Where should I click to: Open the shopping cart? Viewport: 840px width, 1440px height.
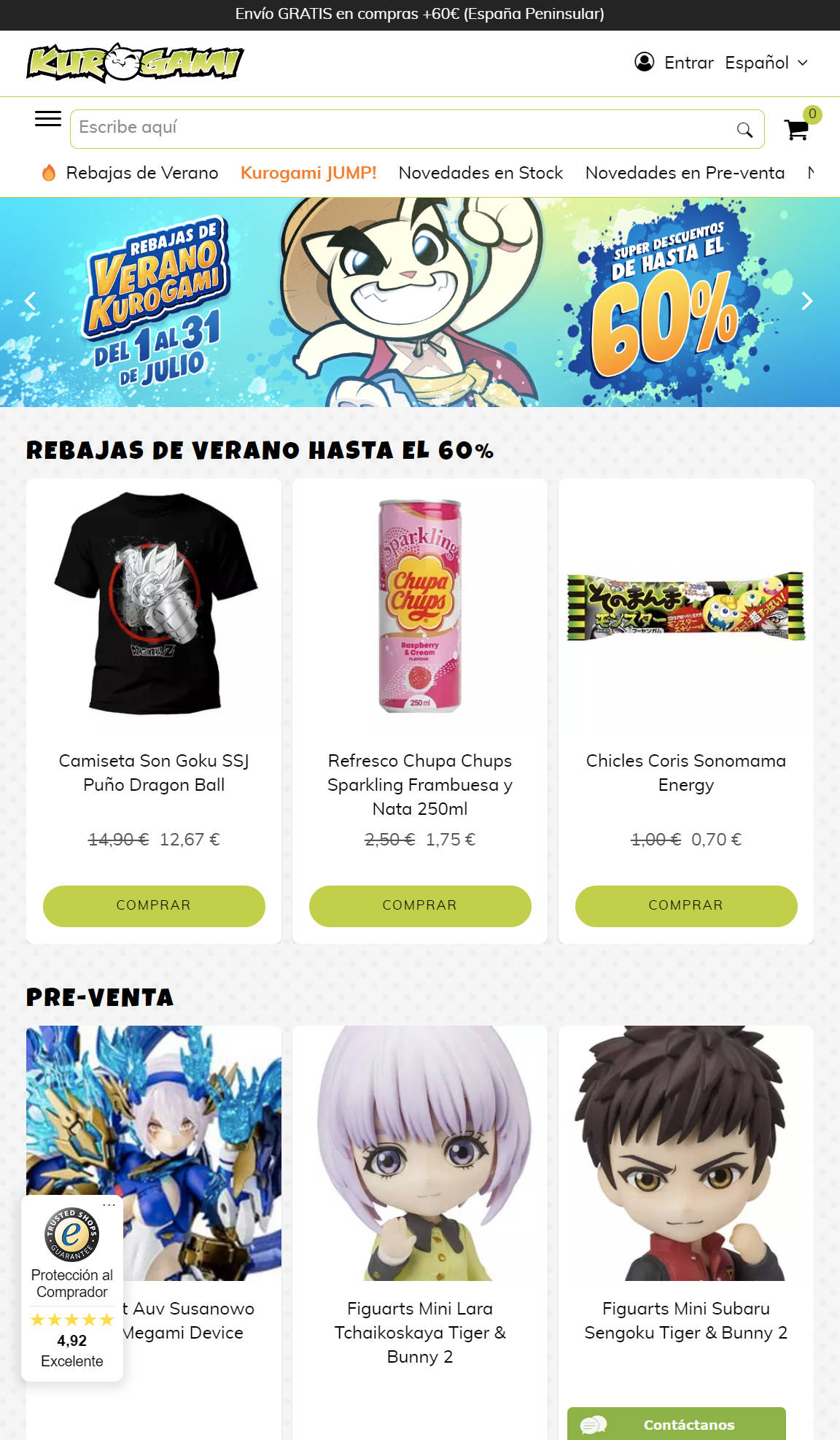(797, 129)
